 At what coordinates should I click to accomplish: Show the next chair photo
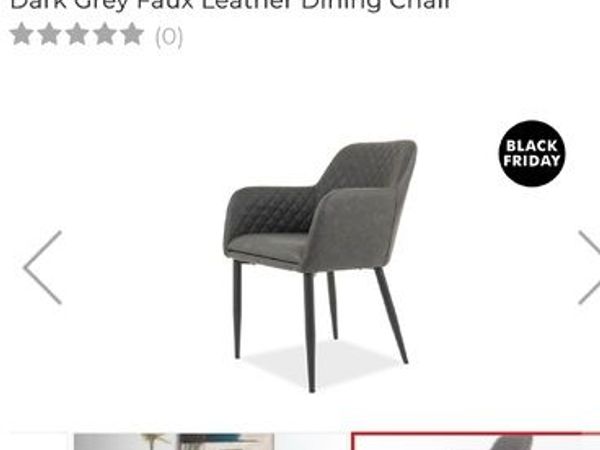click(588, 268)
